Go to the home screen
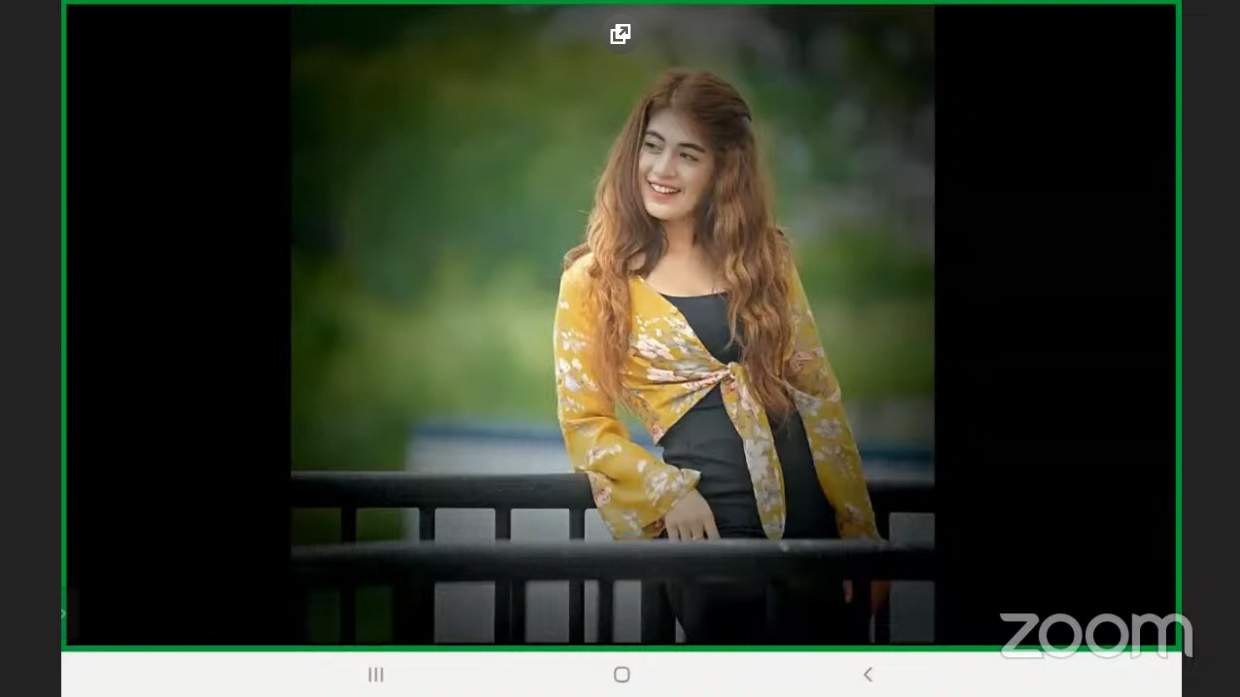The height and width of the screenshot is (697, 1240). point(621,675)
